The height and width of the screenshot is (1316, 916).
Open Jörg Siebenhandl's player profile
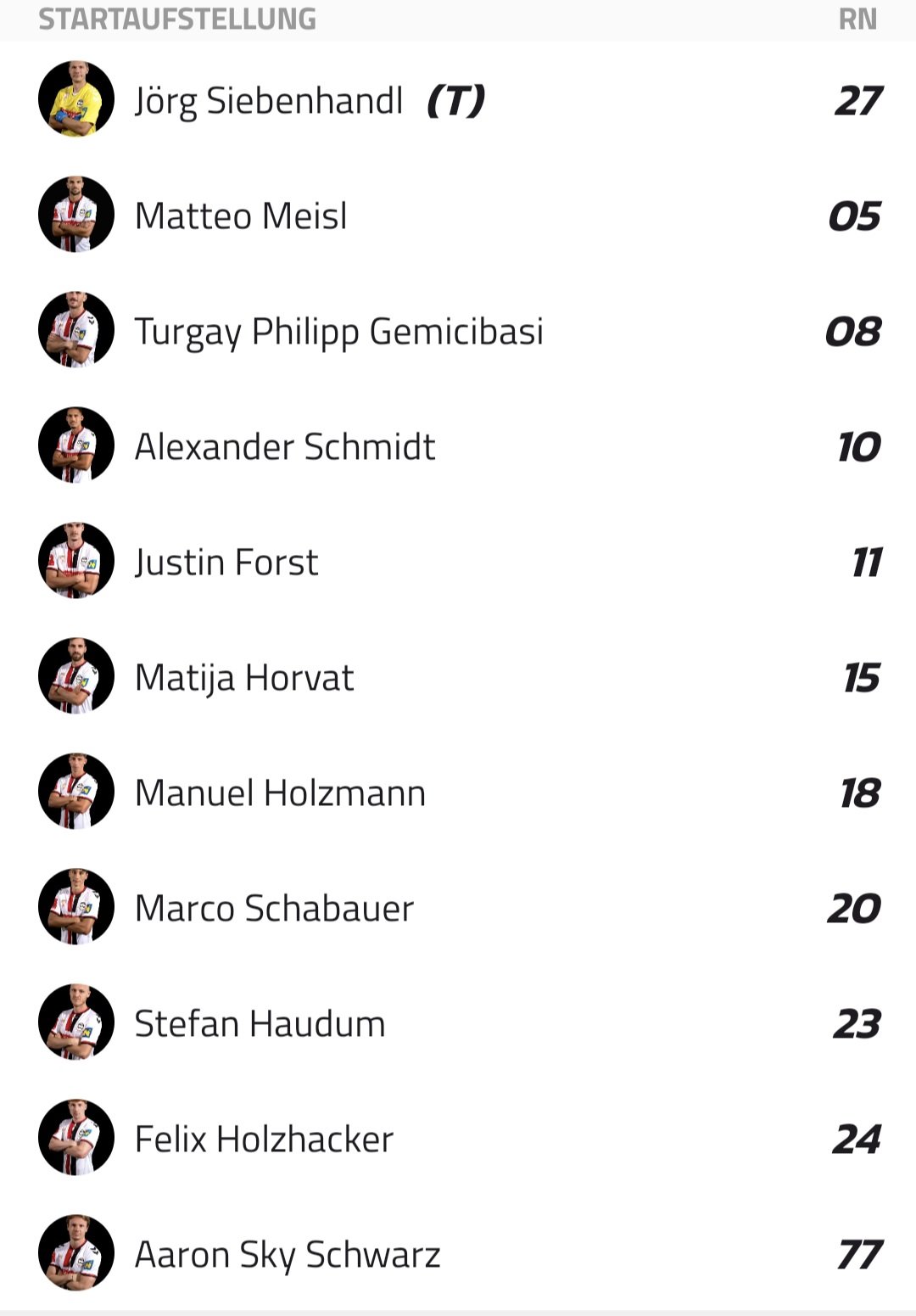pos(268,101)
